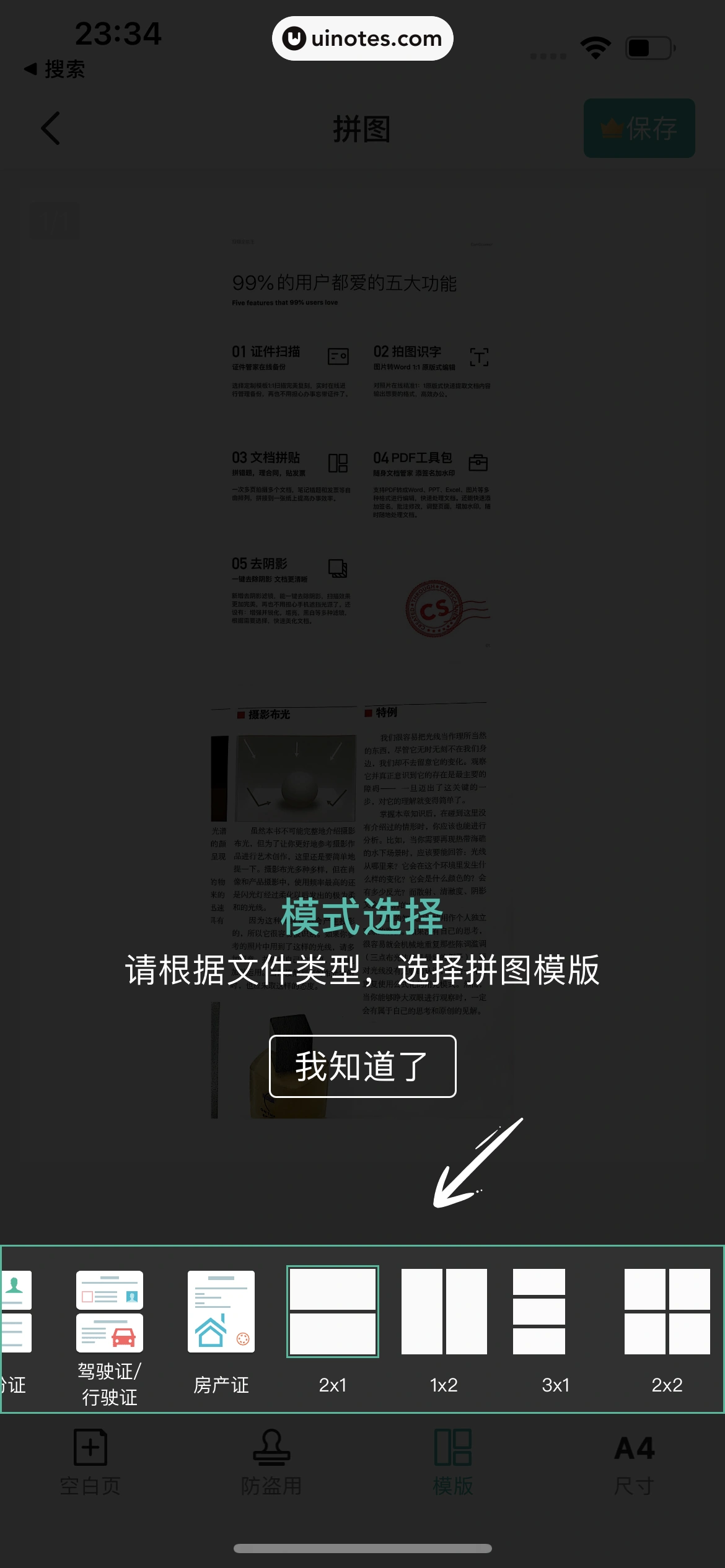
Task: Open the 防盗用 watermark option
Action: (271, 1461)
